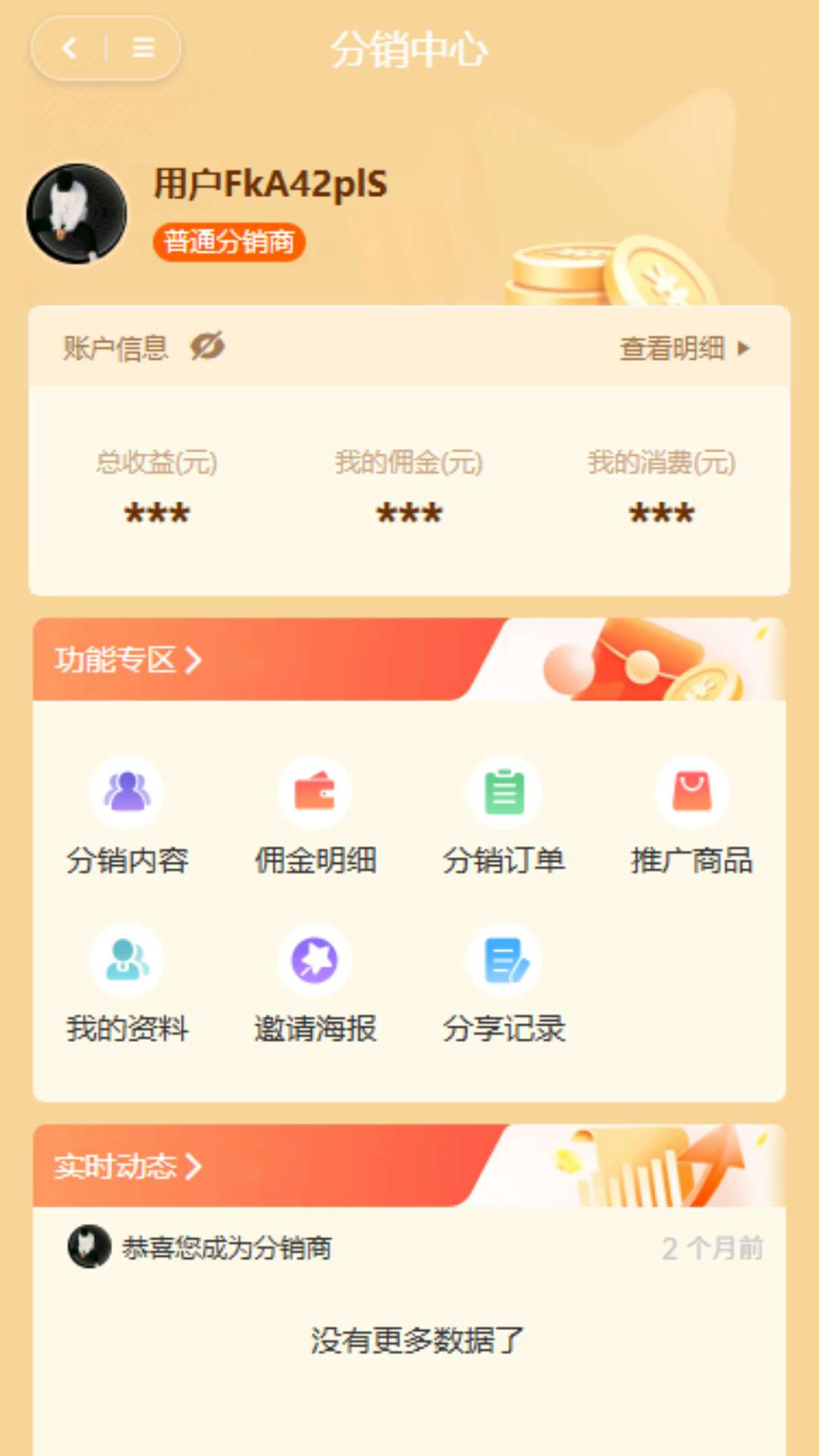Expand the 实时动态 section
Viewport: 819px width, 1456px height.
tap(128, 1166)
